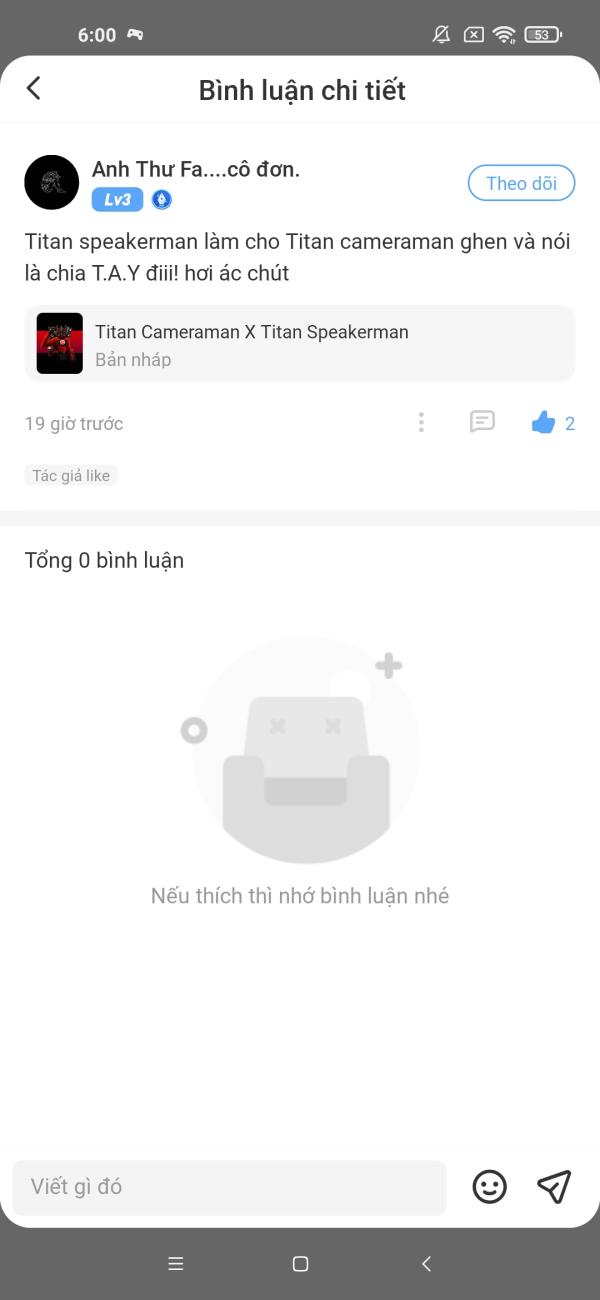This screenshot has height=1300, width=600.
Task: Tap the reply comment icon
Action: [x=482, y=422]
